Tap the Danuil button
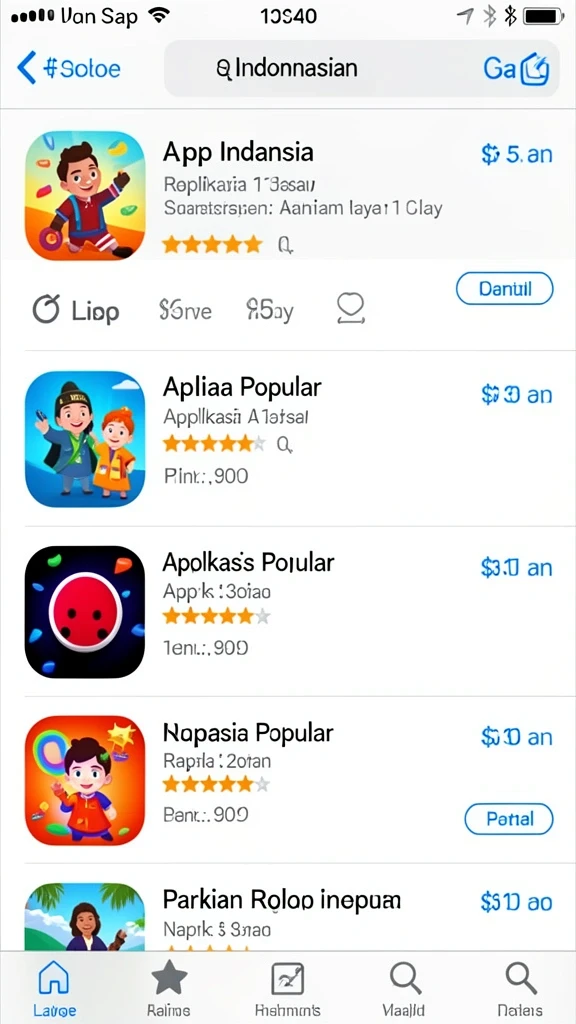The image size is (576, 1024). 504,289
